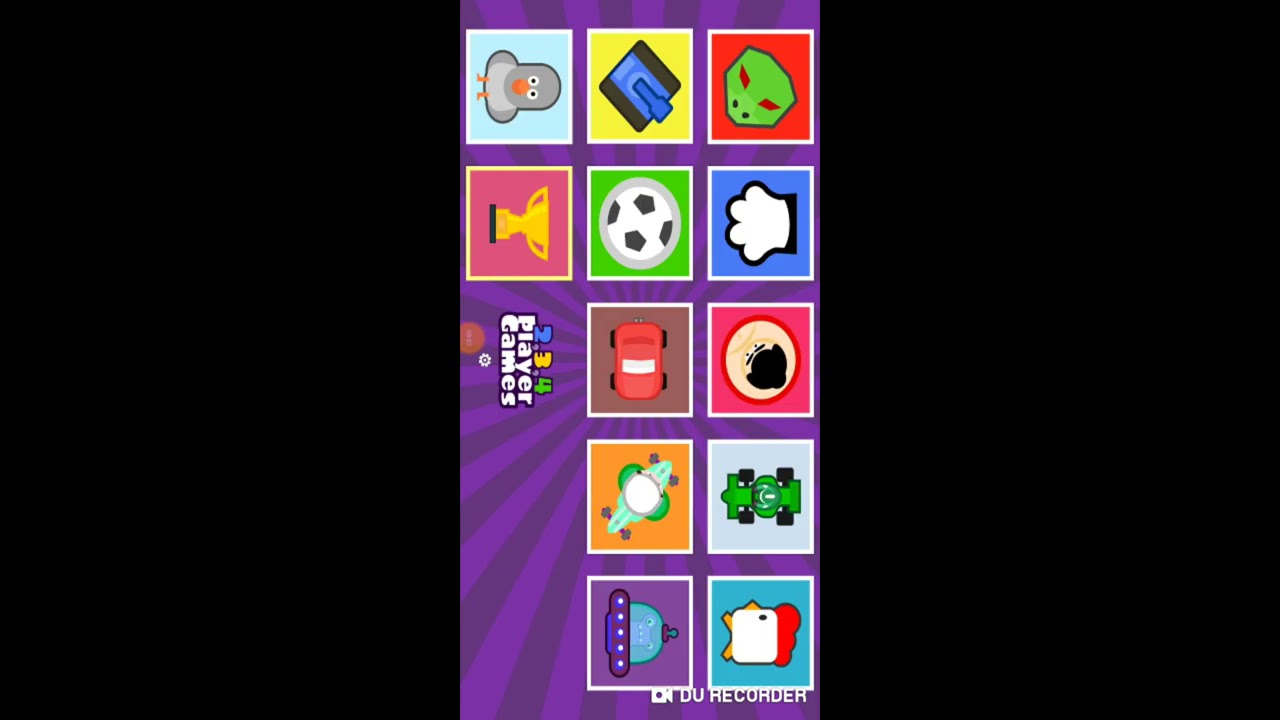Open the pigeon game tile
1280x720 pixels.
[x=519, y=87]
